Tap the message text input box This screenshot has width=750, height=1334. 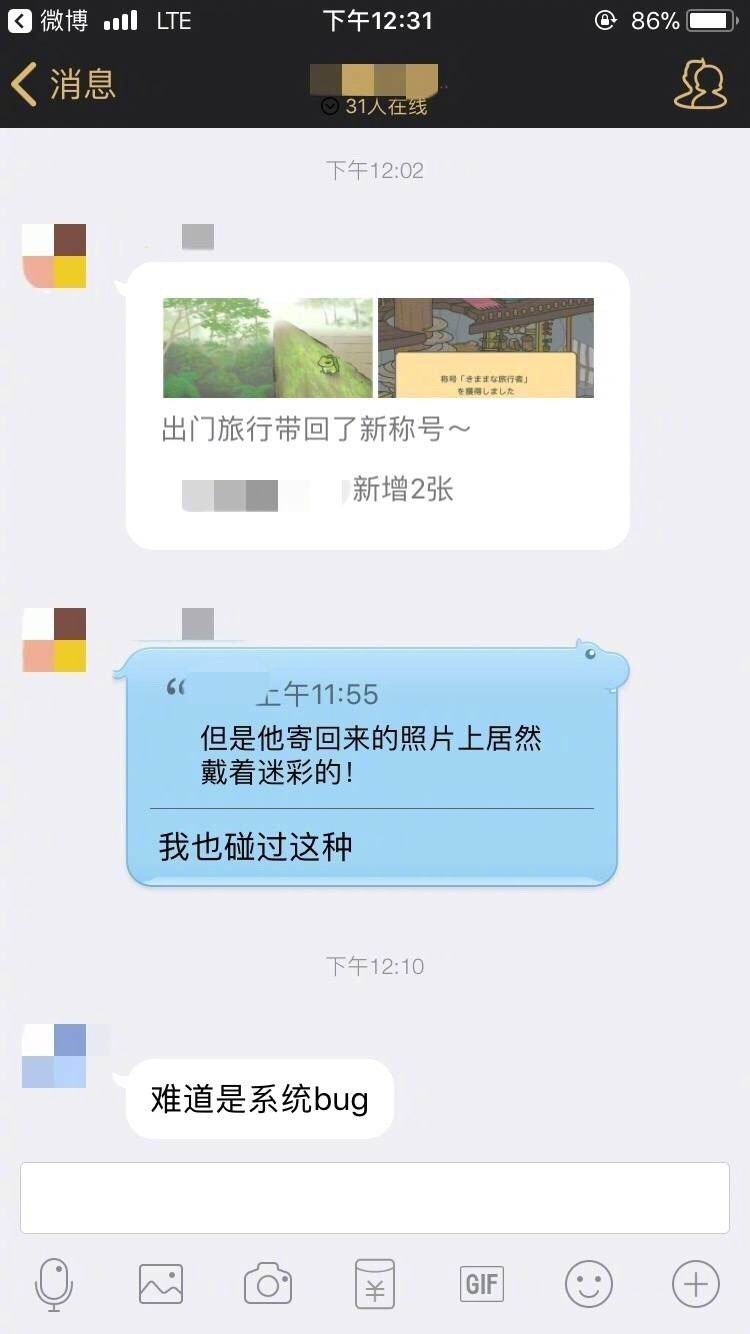[374, 1197]
